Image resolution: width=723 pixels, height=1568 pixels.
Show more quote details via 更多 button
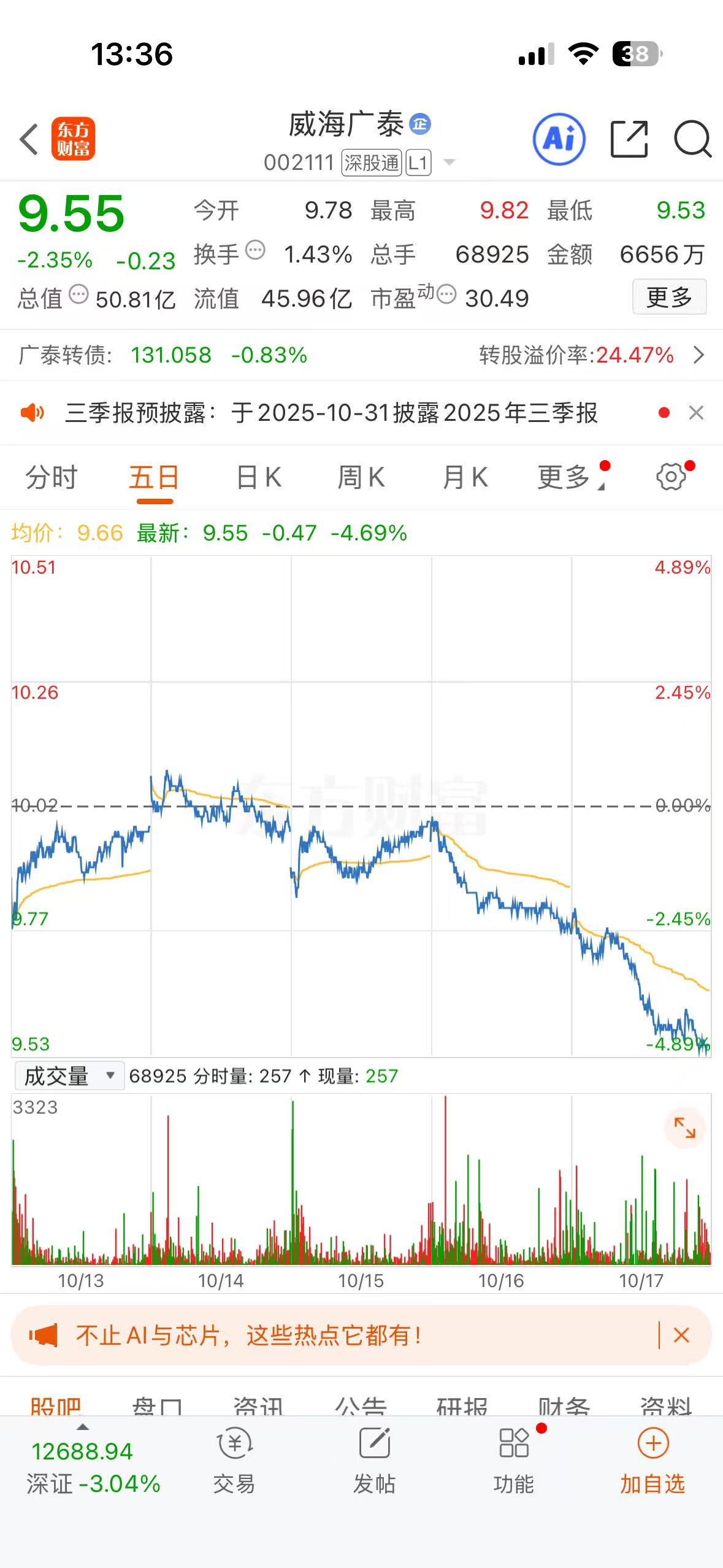(669, 298)
